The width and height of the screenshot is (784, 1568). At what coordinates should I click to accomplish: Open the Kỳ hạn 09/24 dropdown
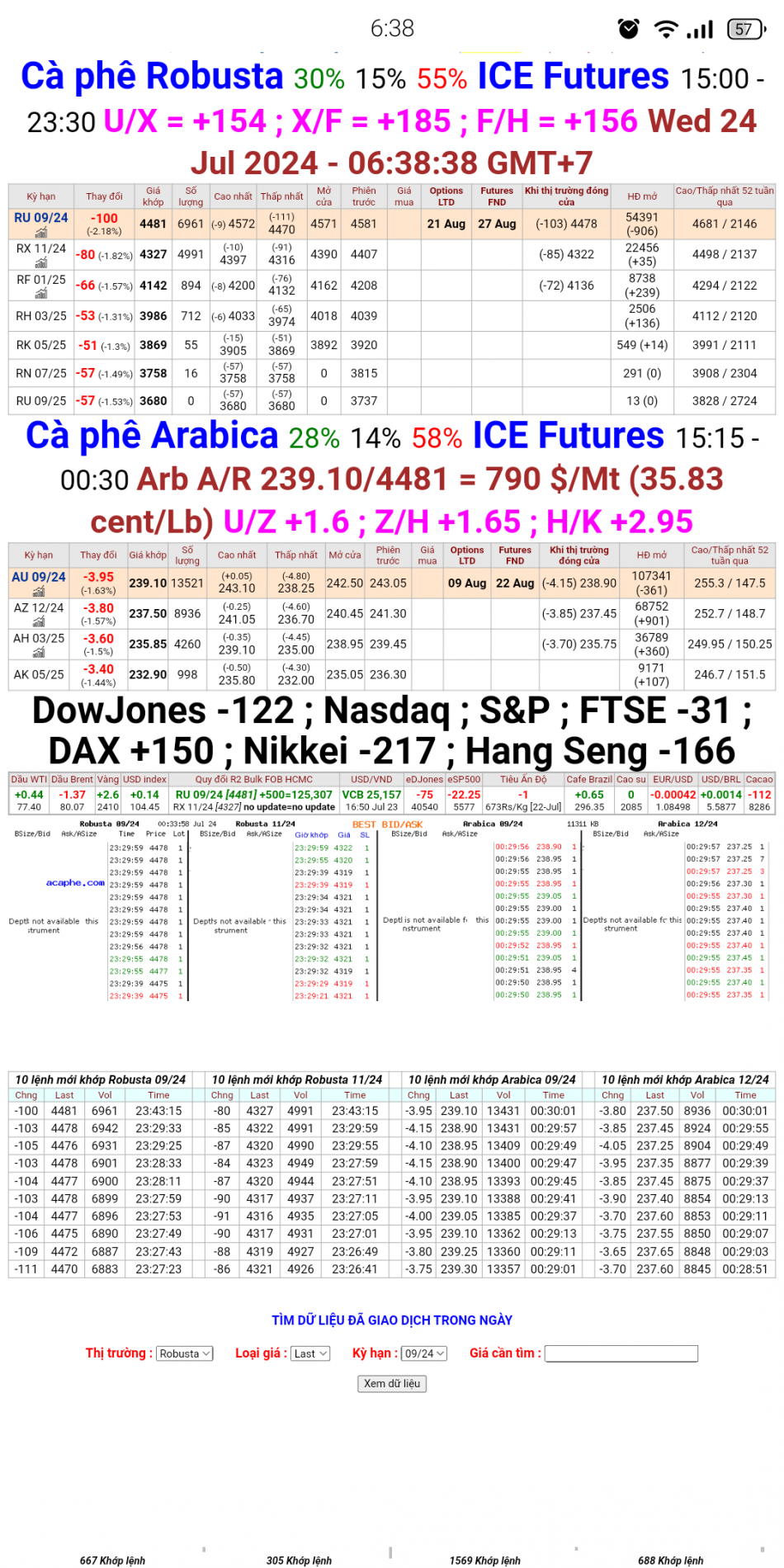click(424, 1353)
